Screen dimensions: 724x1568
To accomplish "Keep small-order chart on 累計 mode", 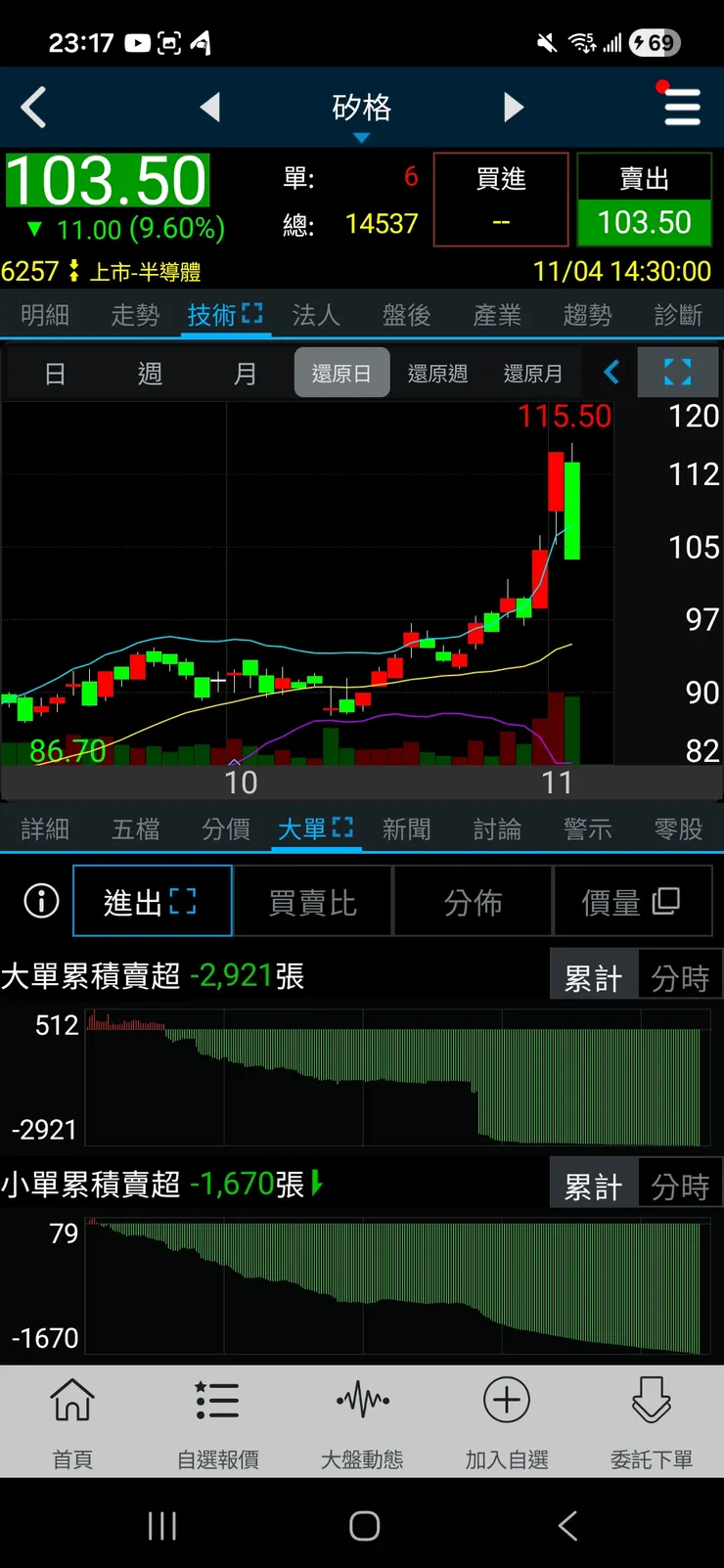I will pyautogui.click(x=594, y=1184).
